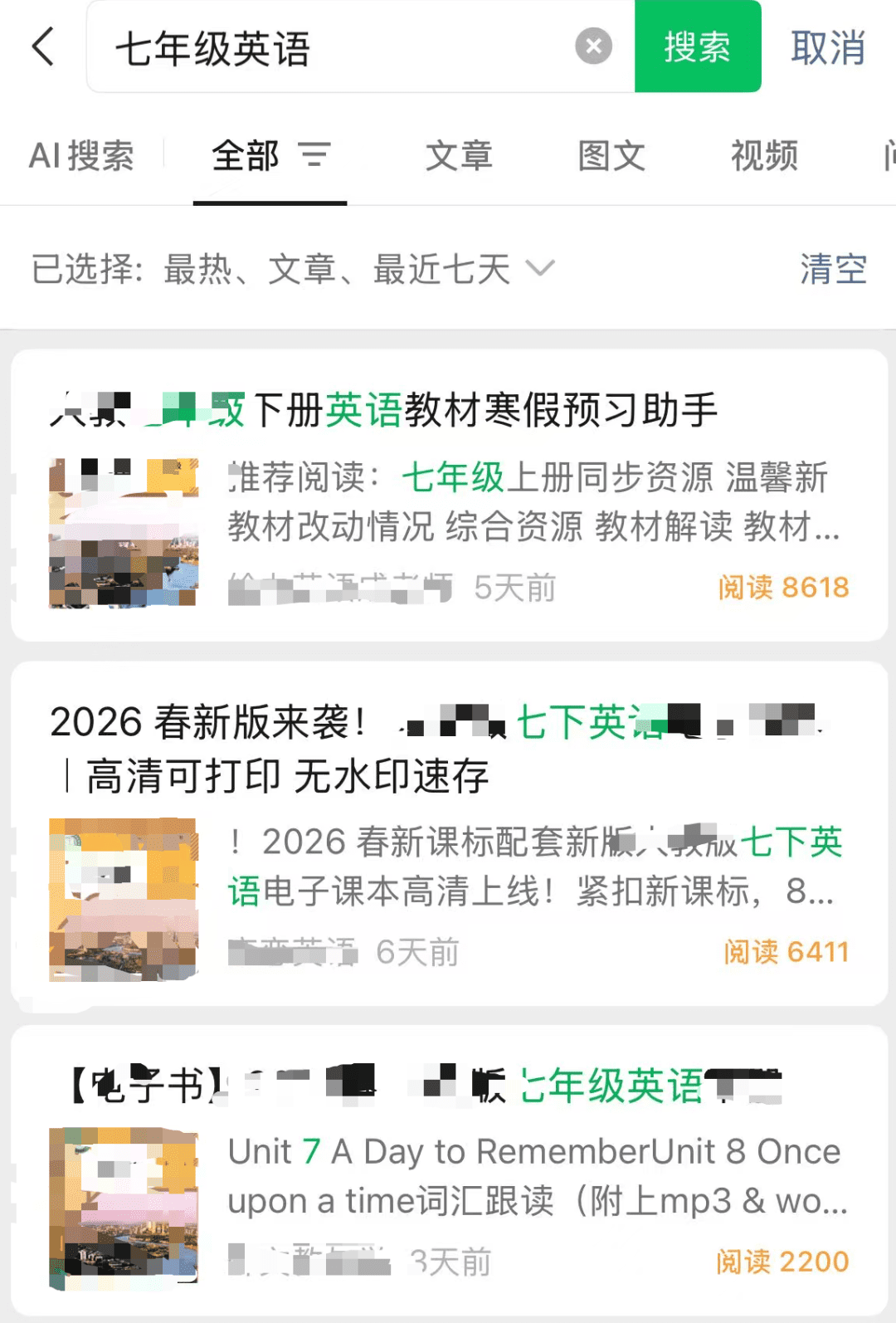The image size is (896, 1323).
Task: Switch to the 视频 tab
Action: [x=764, y=156]
